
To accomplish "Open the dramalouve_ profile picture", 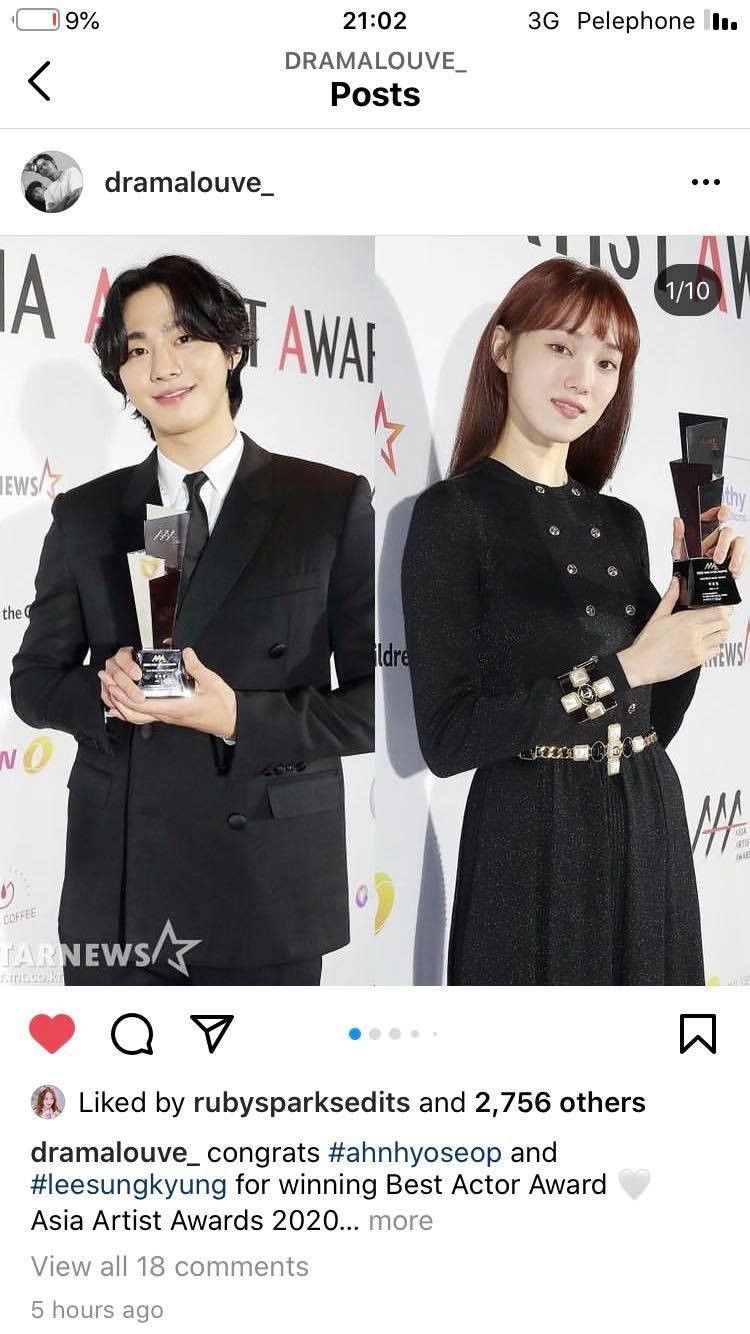I will click(x=52, y=182).
